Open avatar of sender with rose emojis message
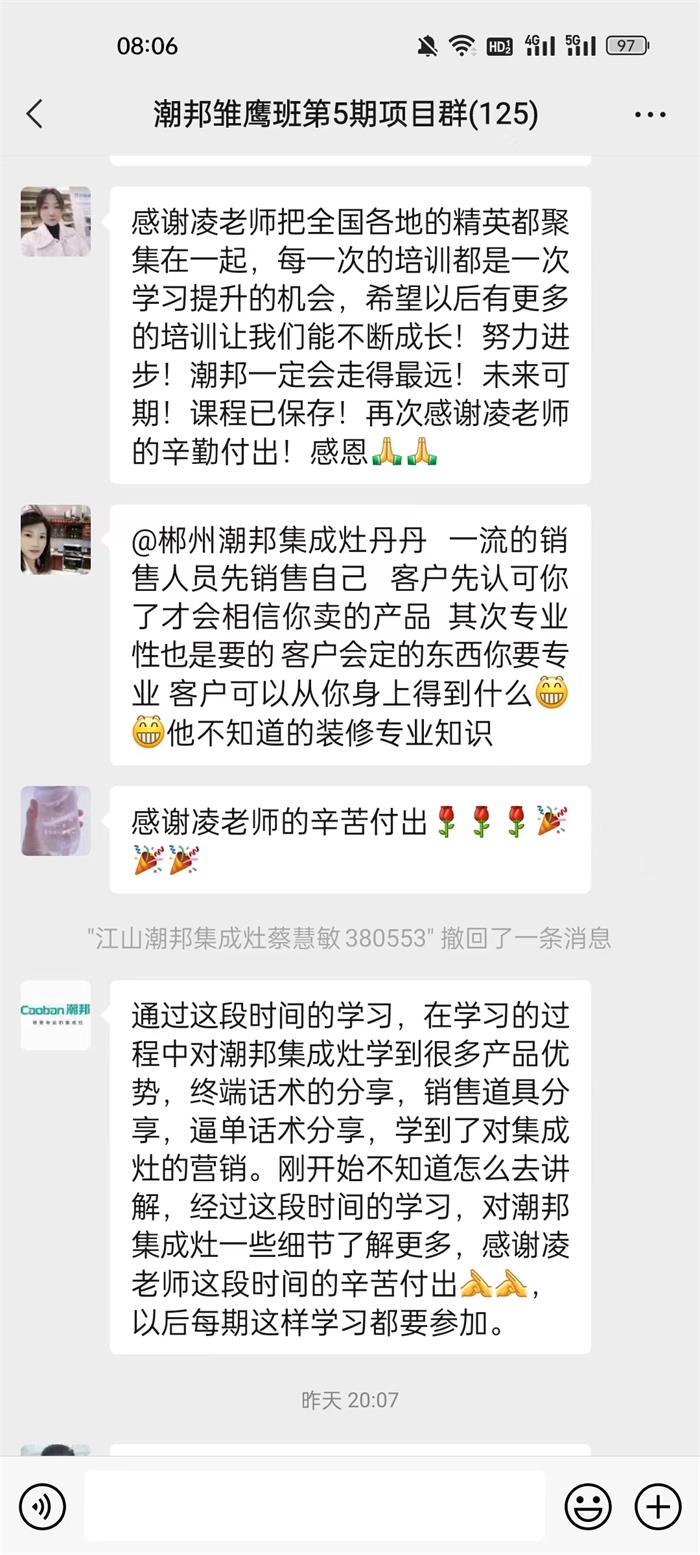The width and height of the screenshot is (700, 1555). 56,821
